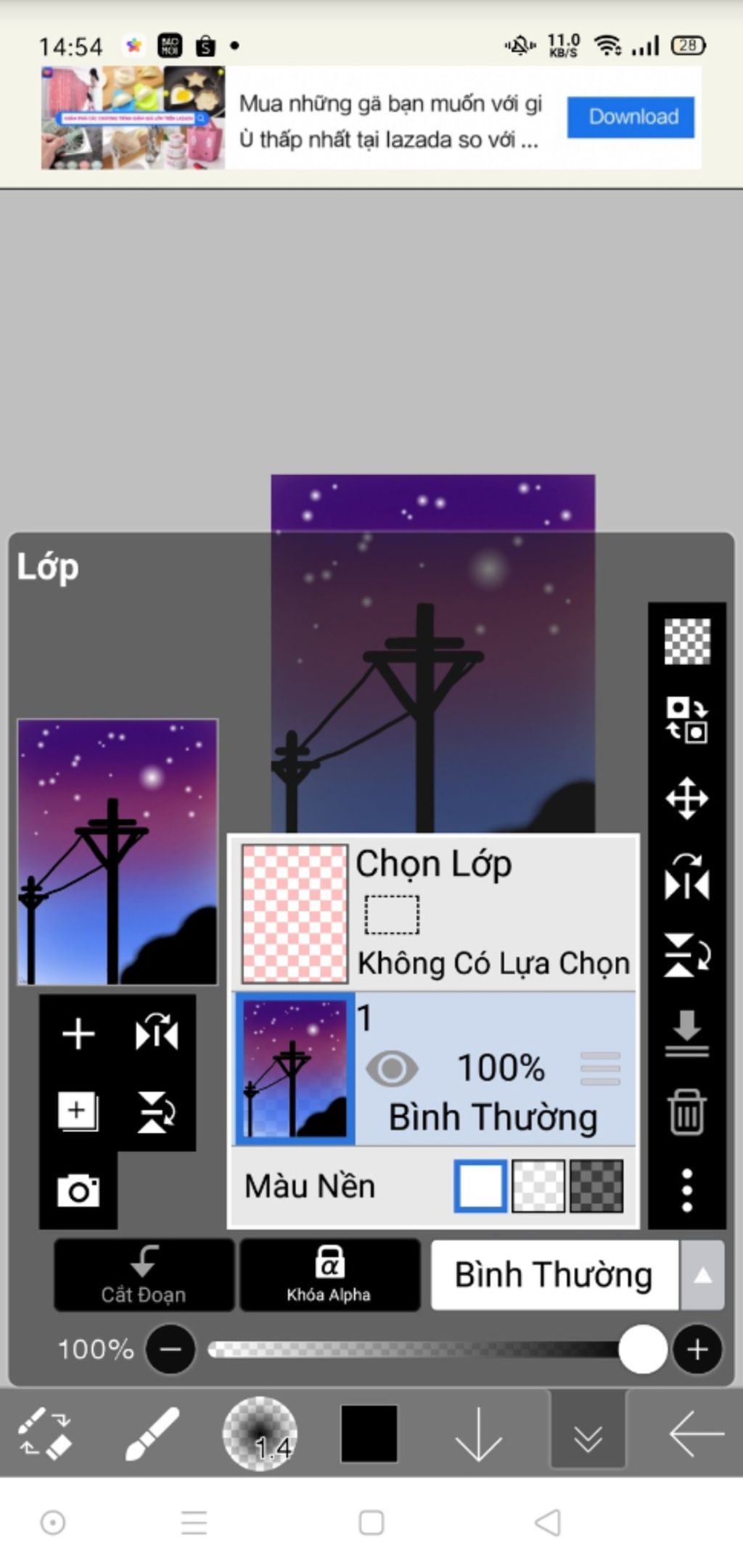This screenshot has height=1568, width=743.
Task: Choose the light transparent background swatch
Action: 538,1186
